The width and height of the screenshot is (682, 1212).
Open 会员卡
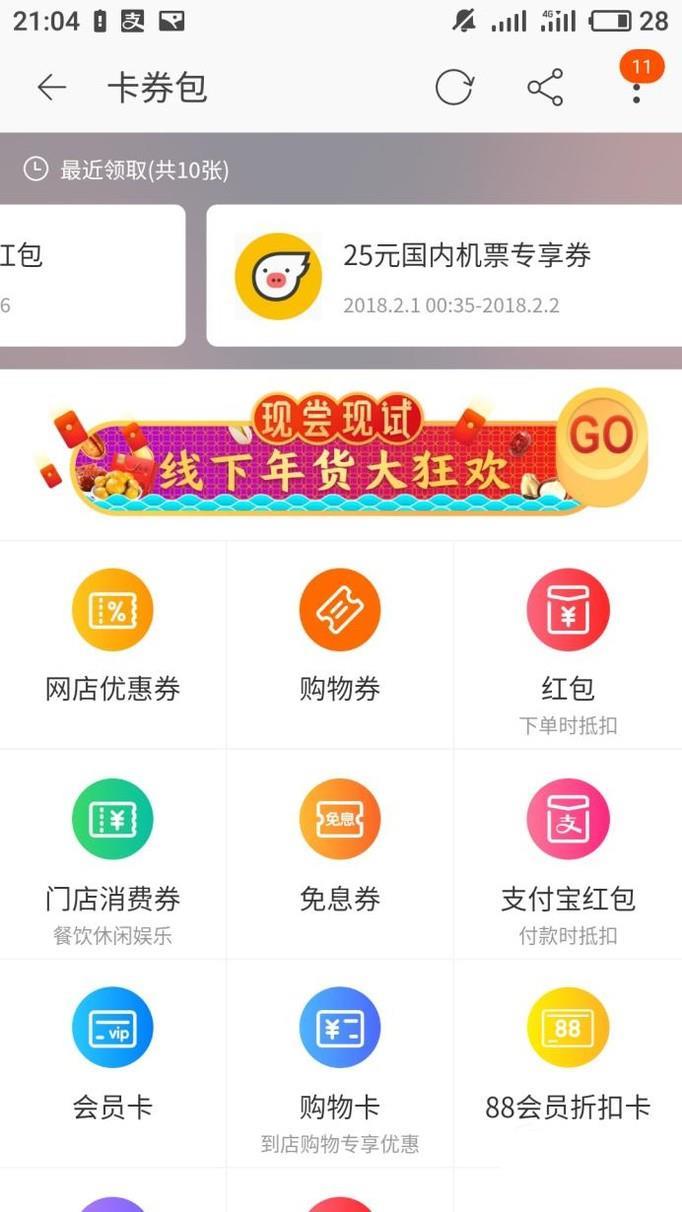coord(112,1060)
